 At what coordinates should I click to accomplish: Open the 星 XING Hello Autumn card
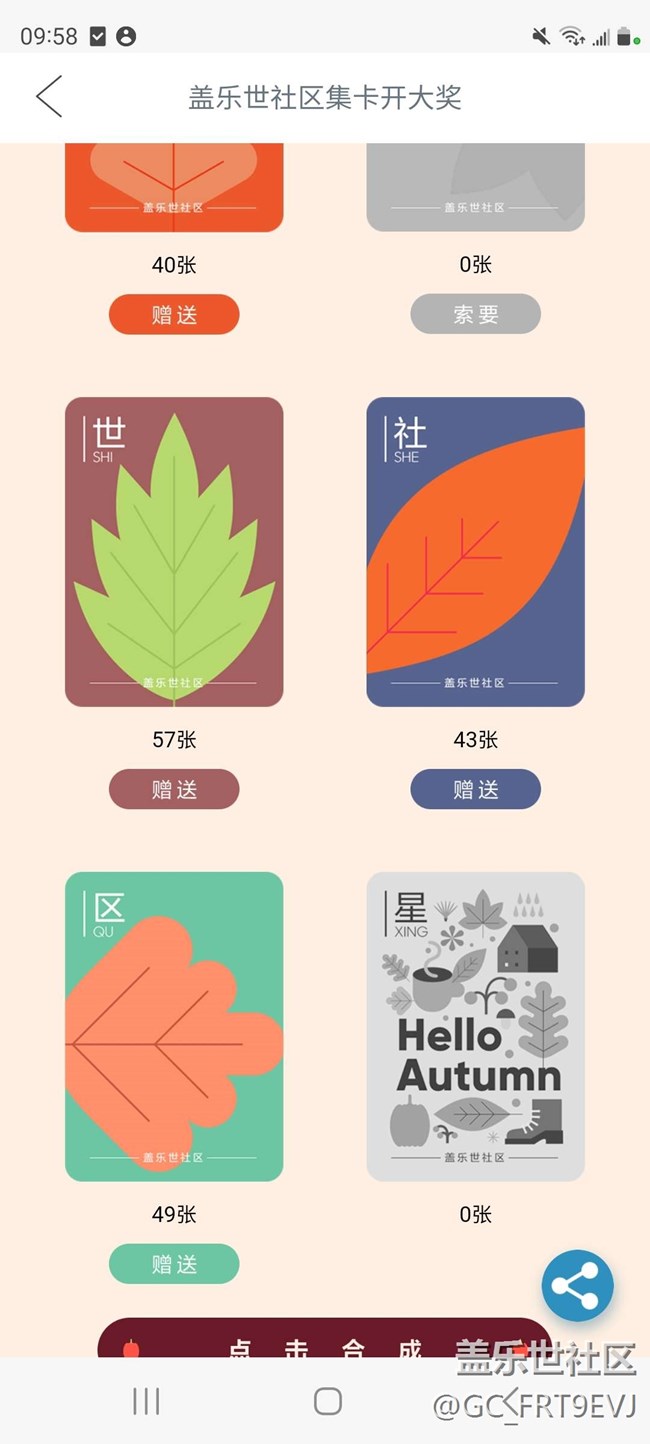pos(476,1027)
